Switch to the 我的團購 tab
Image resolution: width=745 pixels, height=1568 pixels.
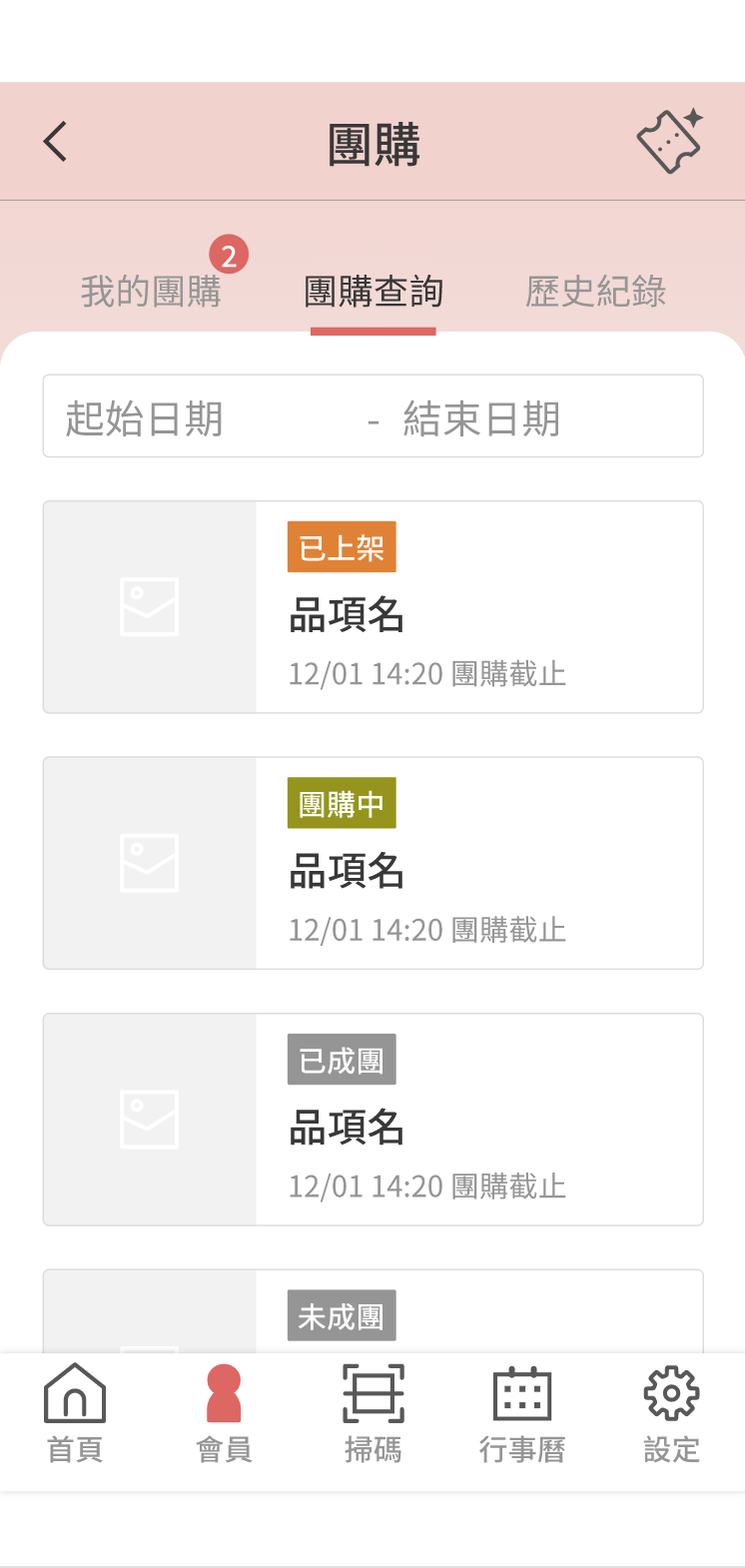point(151,292)
